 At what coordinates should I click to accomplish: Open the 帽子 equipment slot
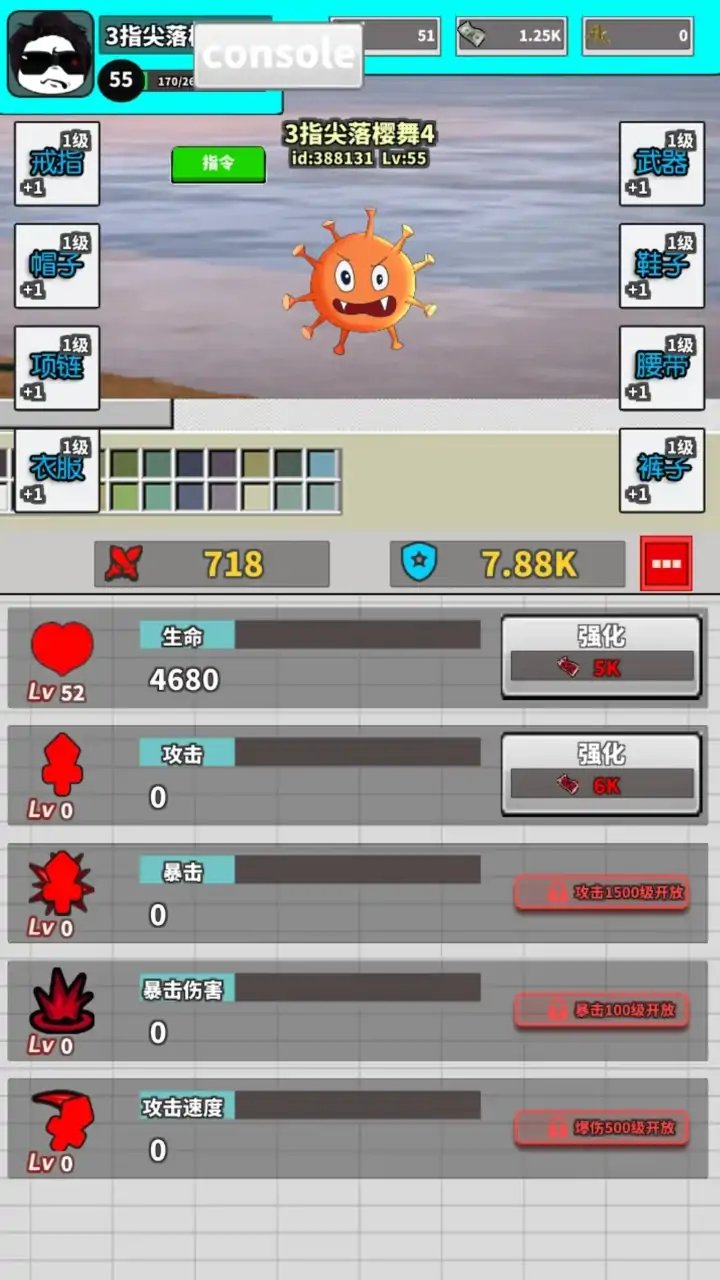[x=57, y=266]
